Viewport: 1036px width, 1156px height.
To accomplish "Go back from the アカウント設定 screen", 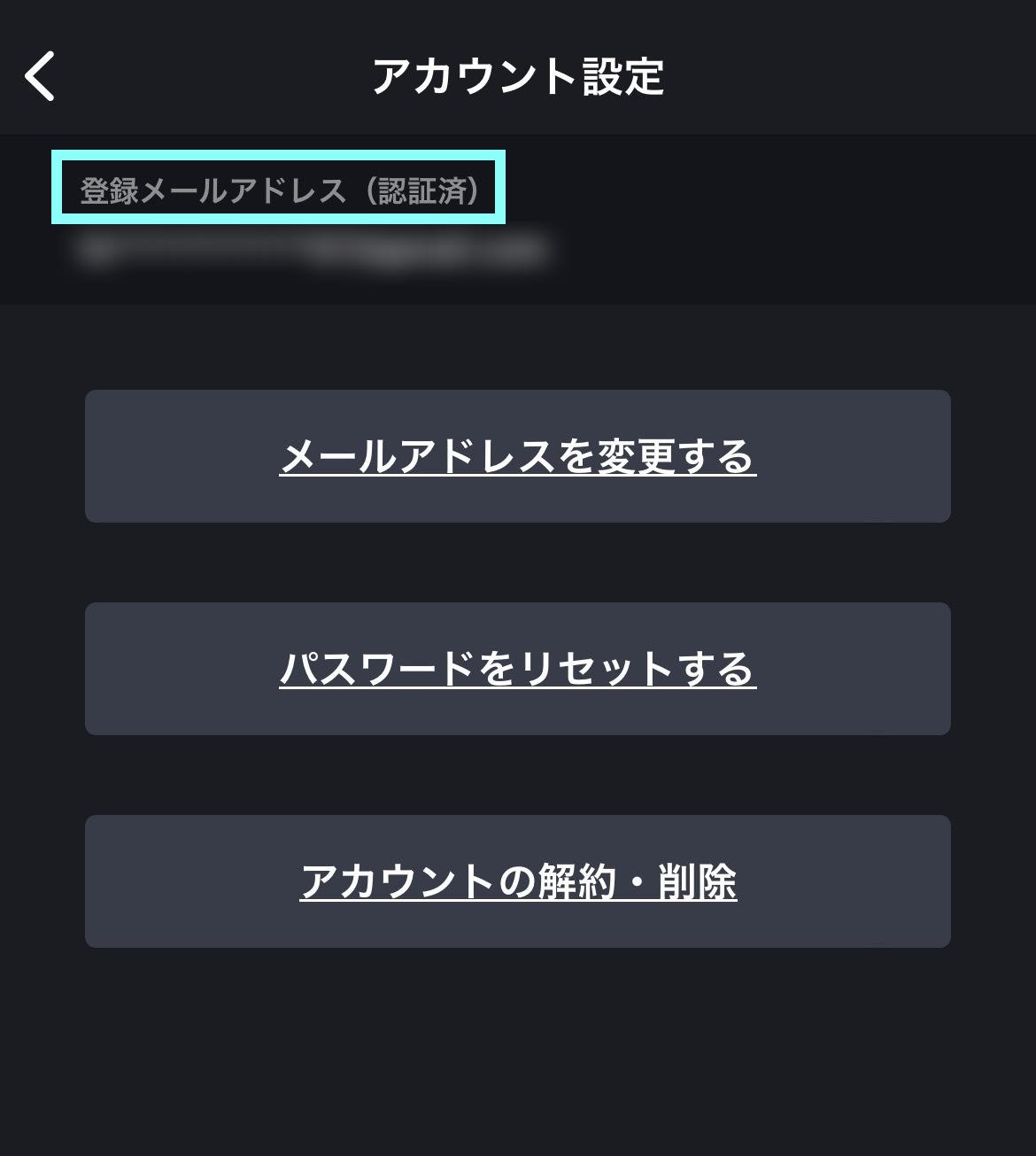I will tap(41, 76).
